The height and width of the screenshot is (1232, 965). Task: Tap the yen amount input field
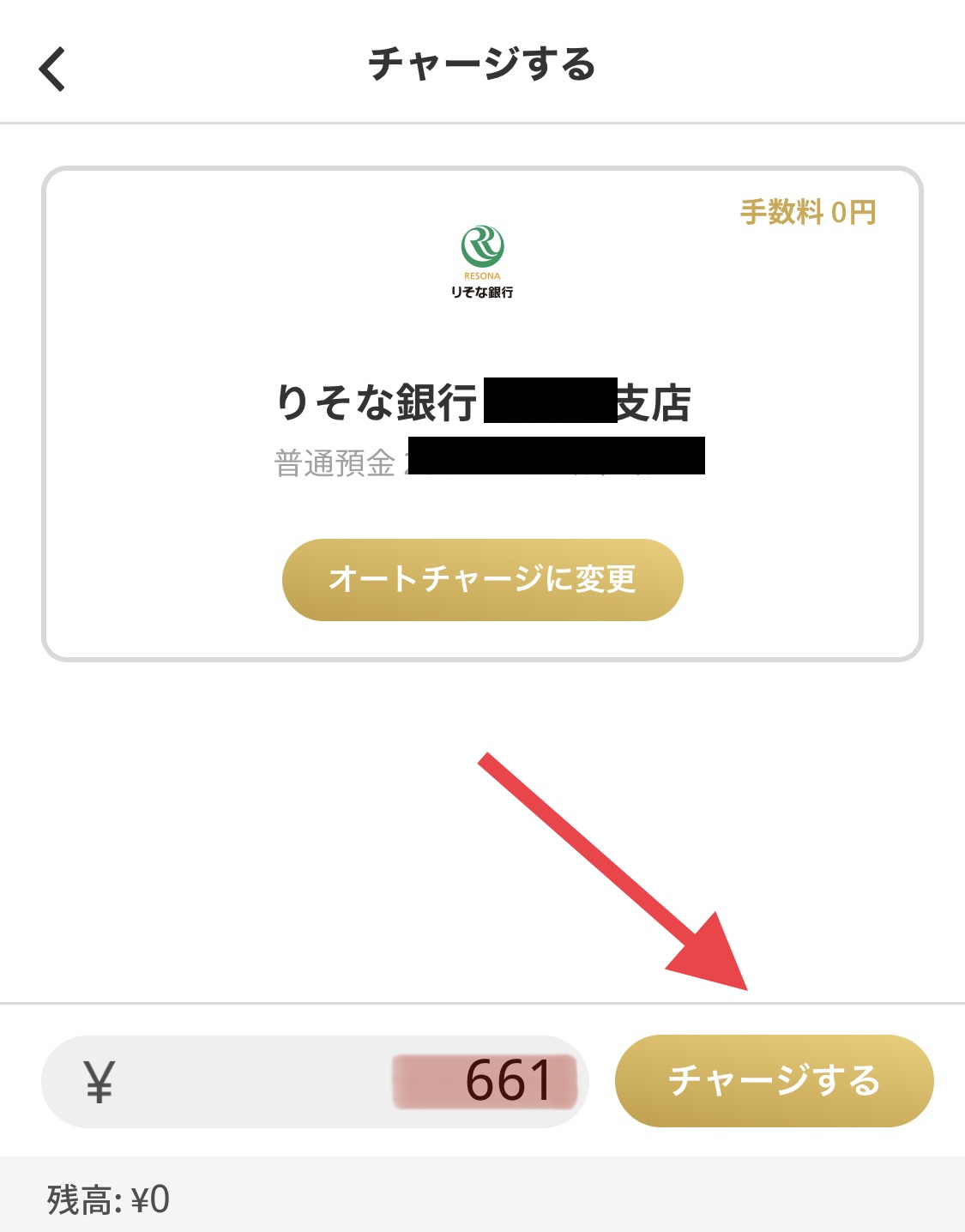pos(314,1081)
